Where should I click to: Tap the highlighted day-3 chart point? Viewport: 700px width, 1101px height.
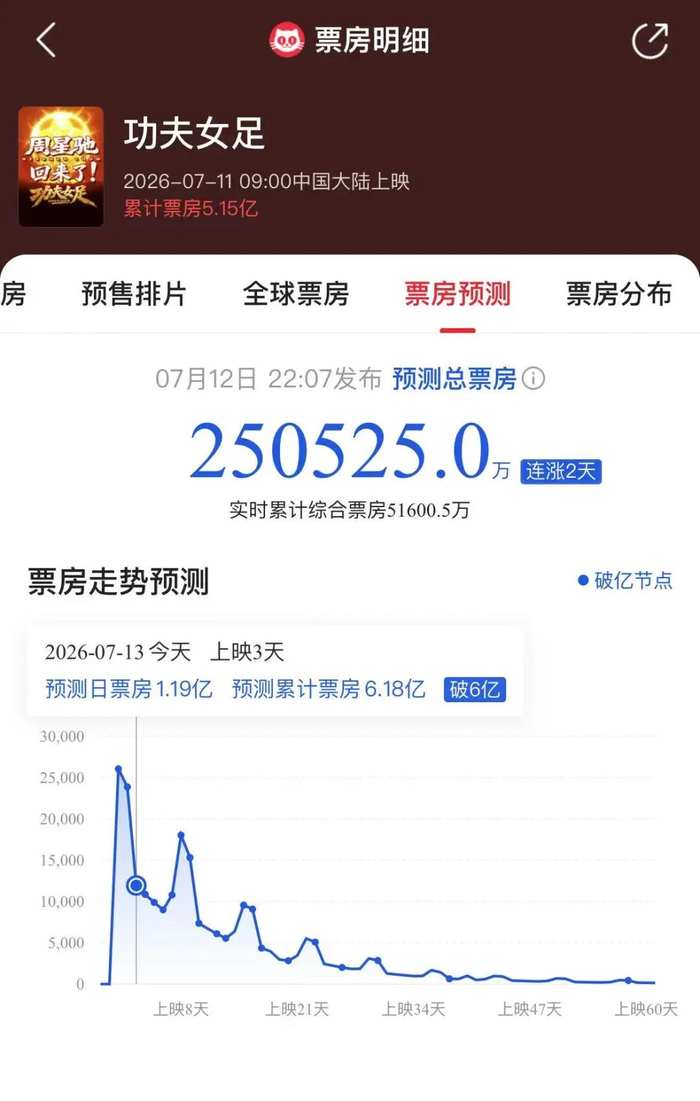pyautogui.click(x=136, y=885)
